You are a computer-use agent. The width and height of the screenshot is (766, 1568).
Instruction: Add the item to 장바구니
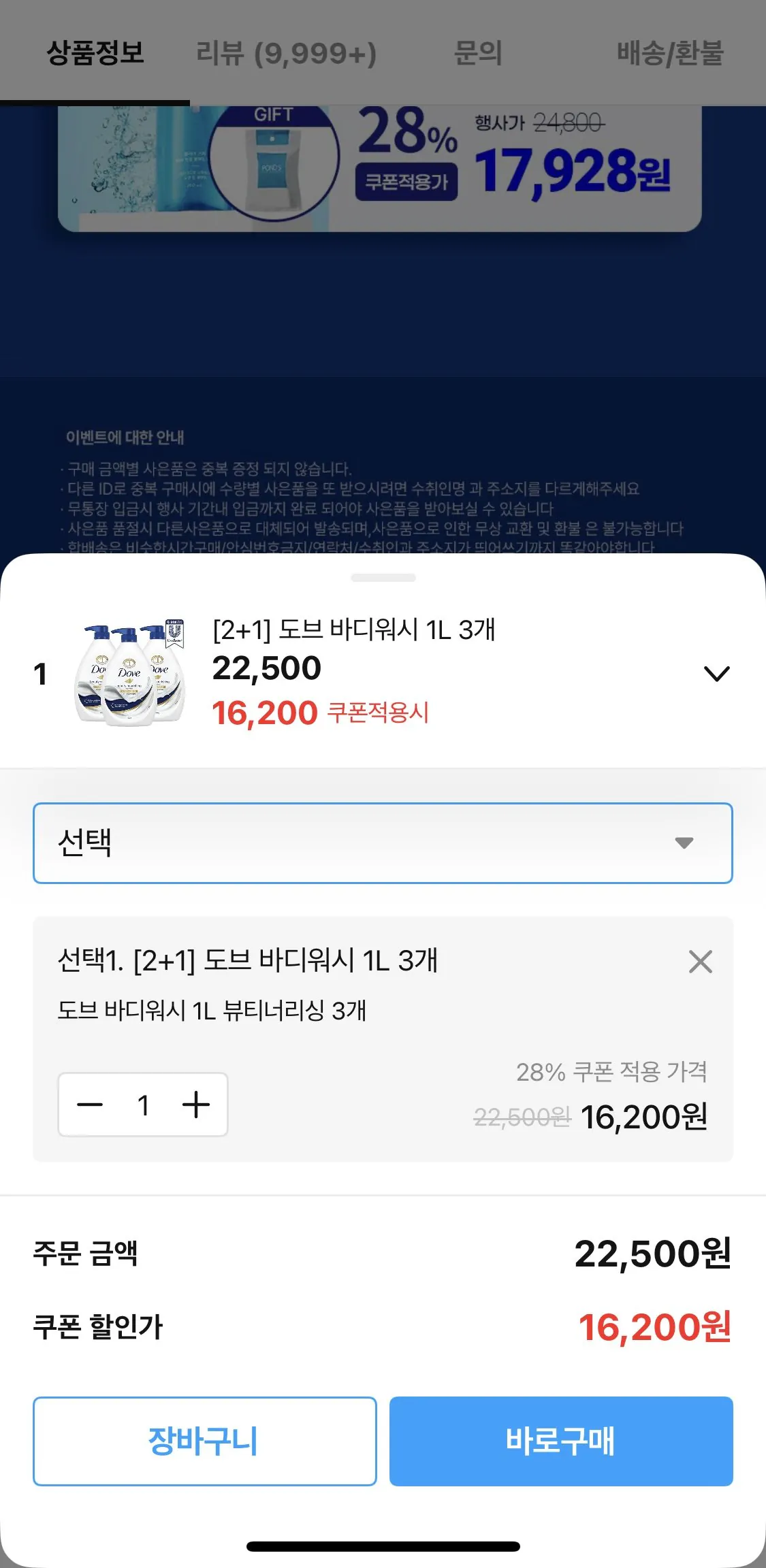click(x=204, y=1443)
